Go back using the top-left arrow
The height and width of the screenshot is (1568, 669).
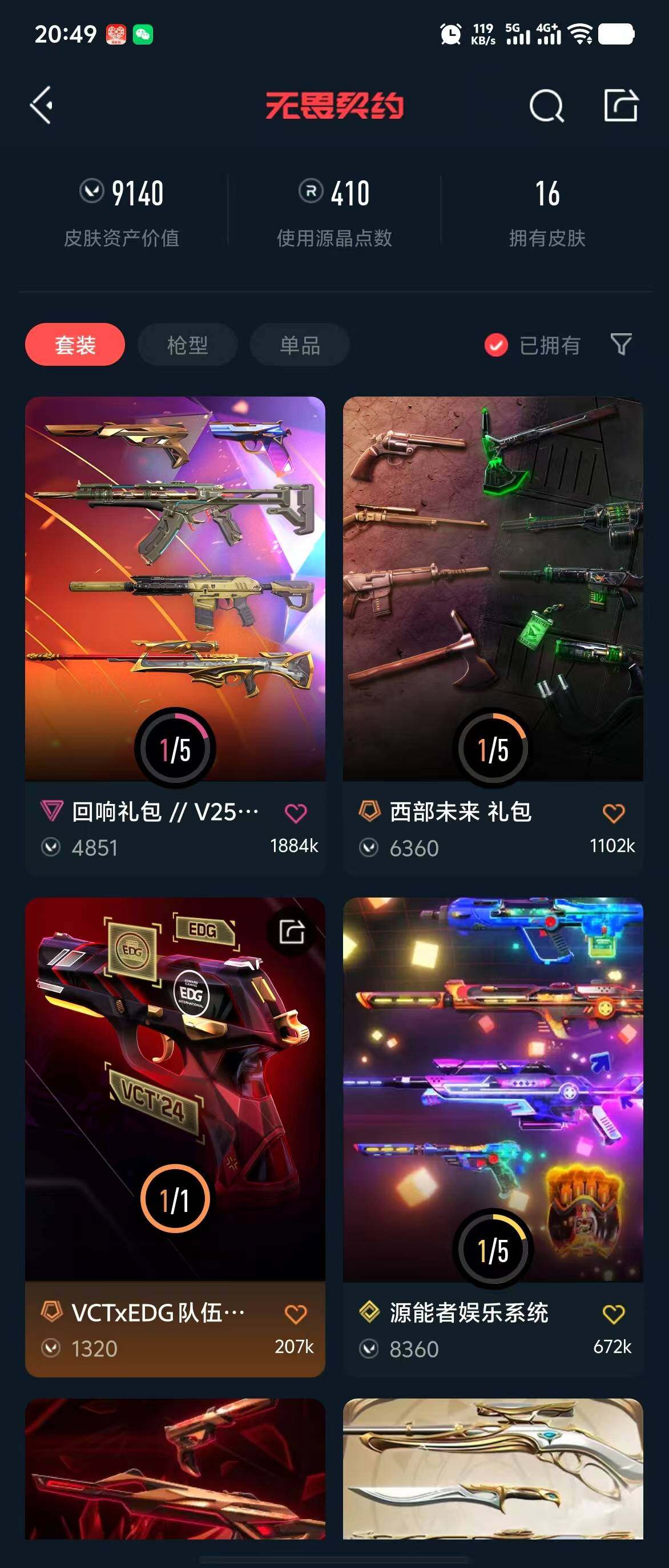[42, 106]
